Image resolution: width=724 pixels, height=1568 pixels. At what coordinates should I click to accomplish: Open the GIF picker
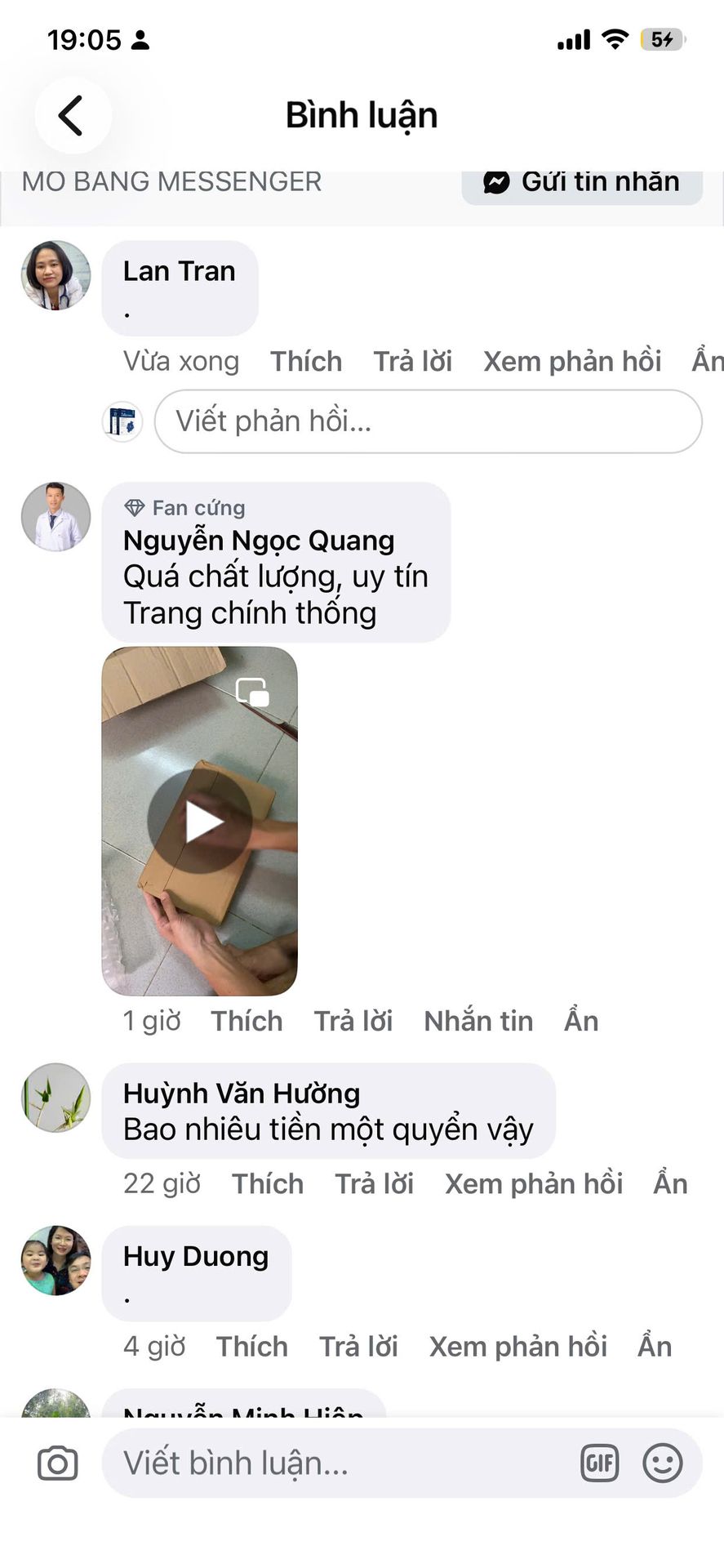599,1463
